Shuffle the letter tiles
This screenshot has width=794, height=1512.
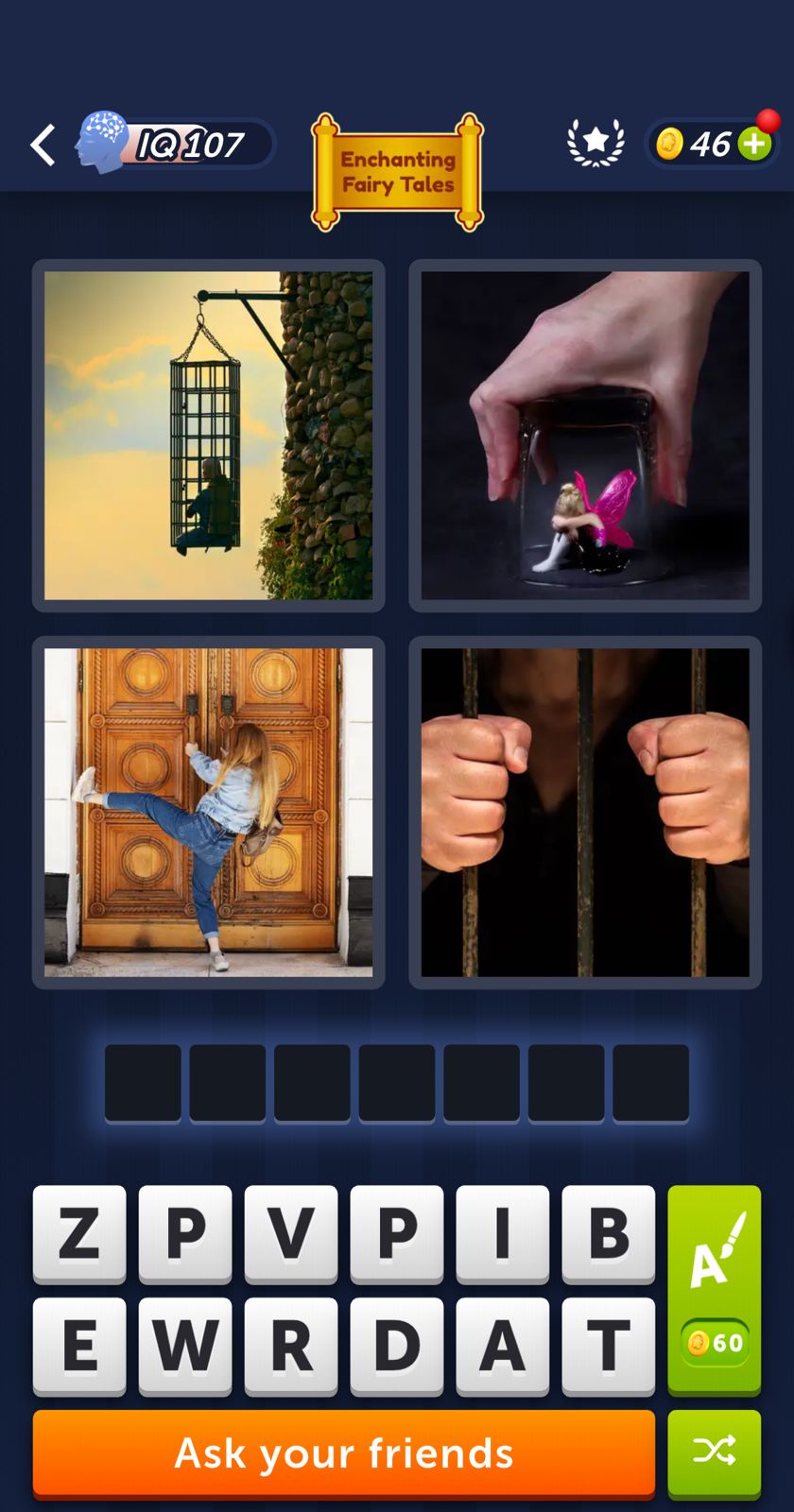[x=714, y=1452]
